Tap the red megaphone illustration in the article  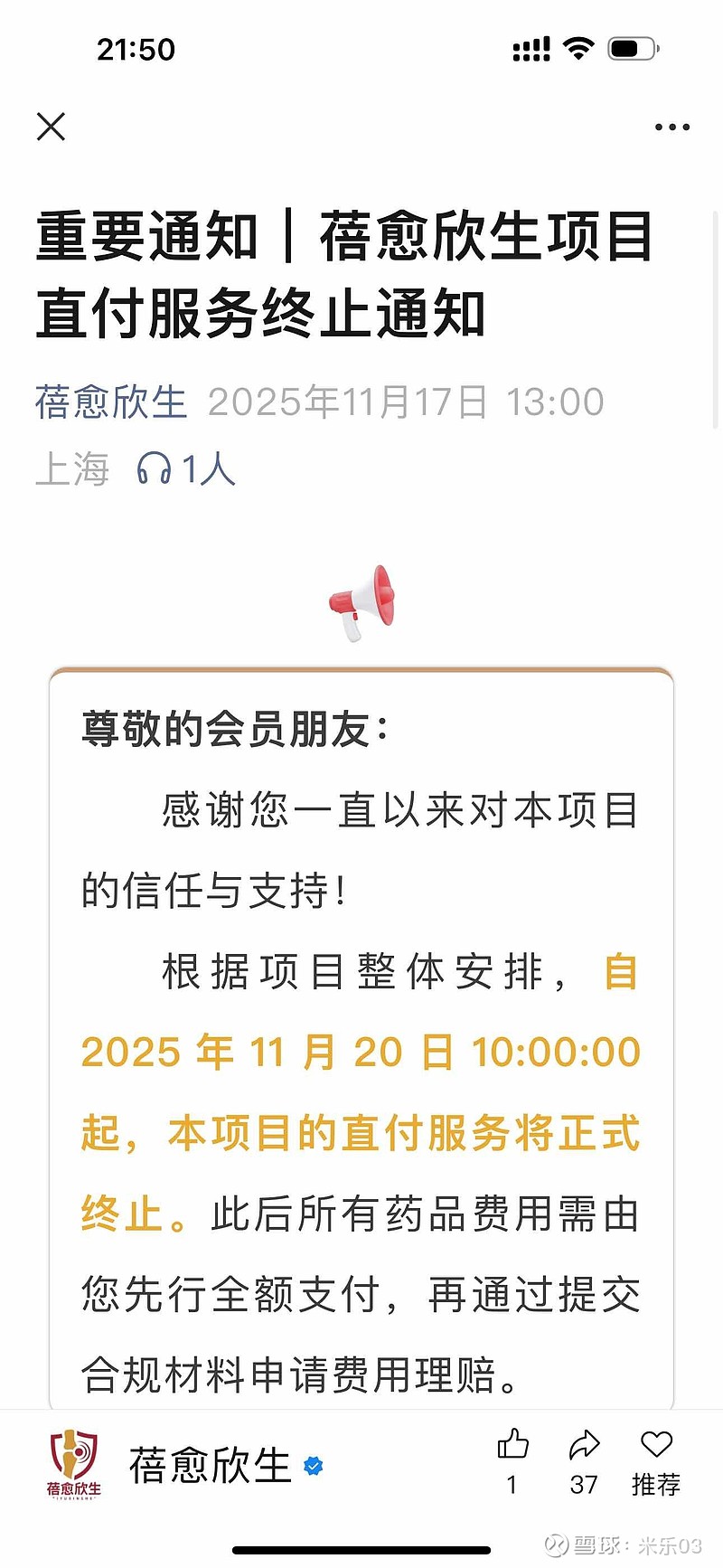click(x=361, y=601)
